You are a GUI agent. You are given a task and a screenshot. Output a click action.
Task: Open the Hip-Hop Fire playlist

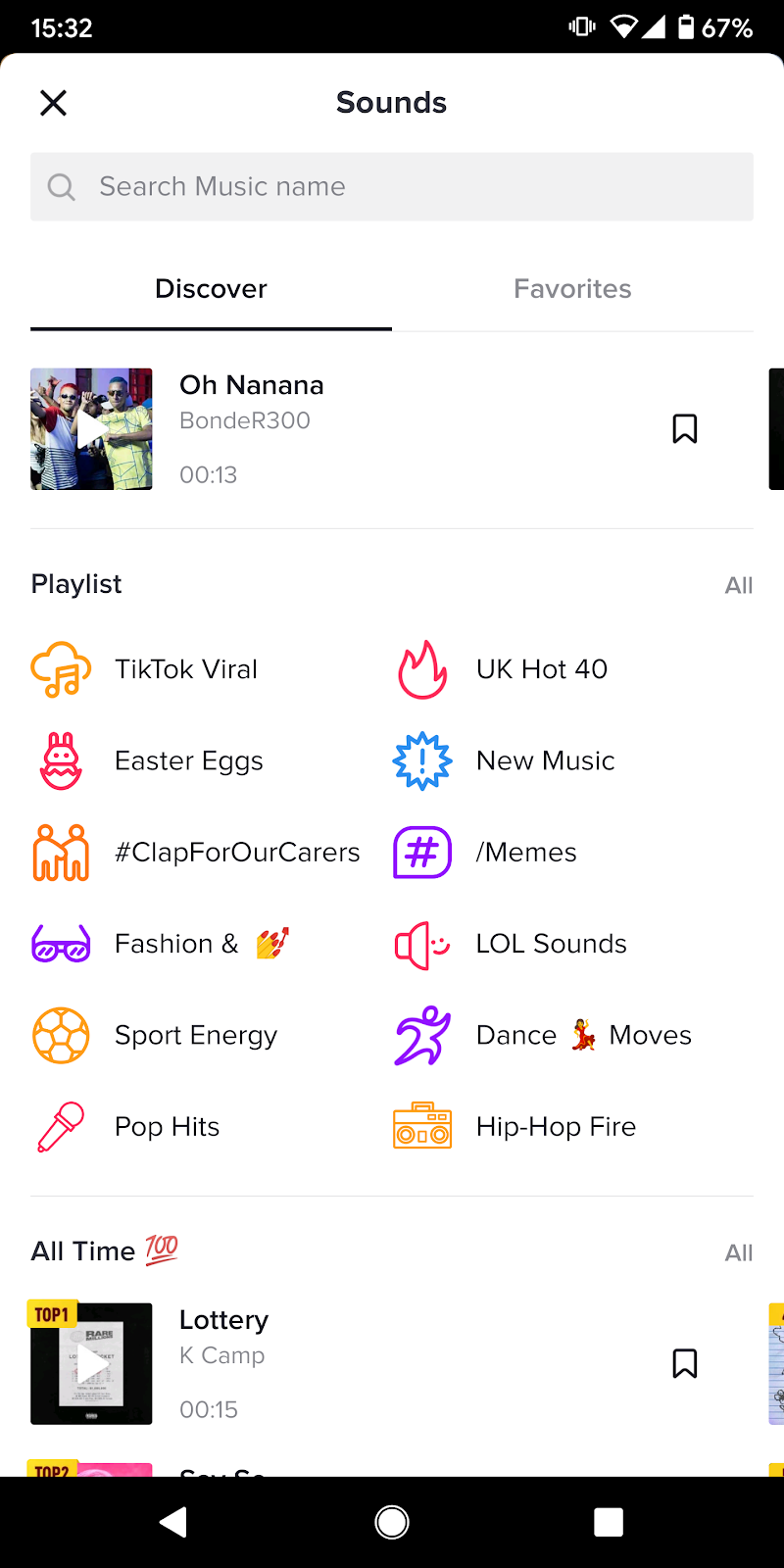coord(556,1127)
